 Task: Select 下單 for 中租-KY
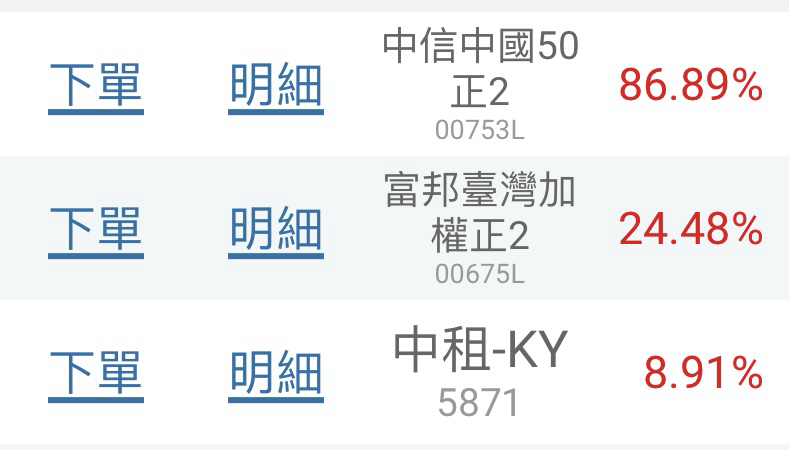(x=95, y=373)
